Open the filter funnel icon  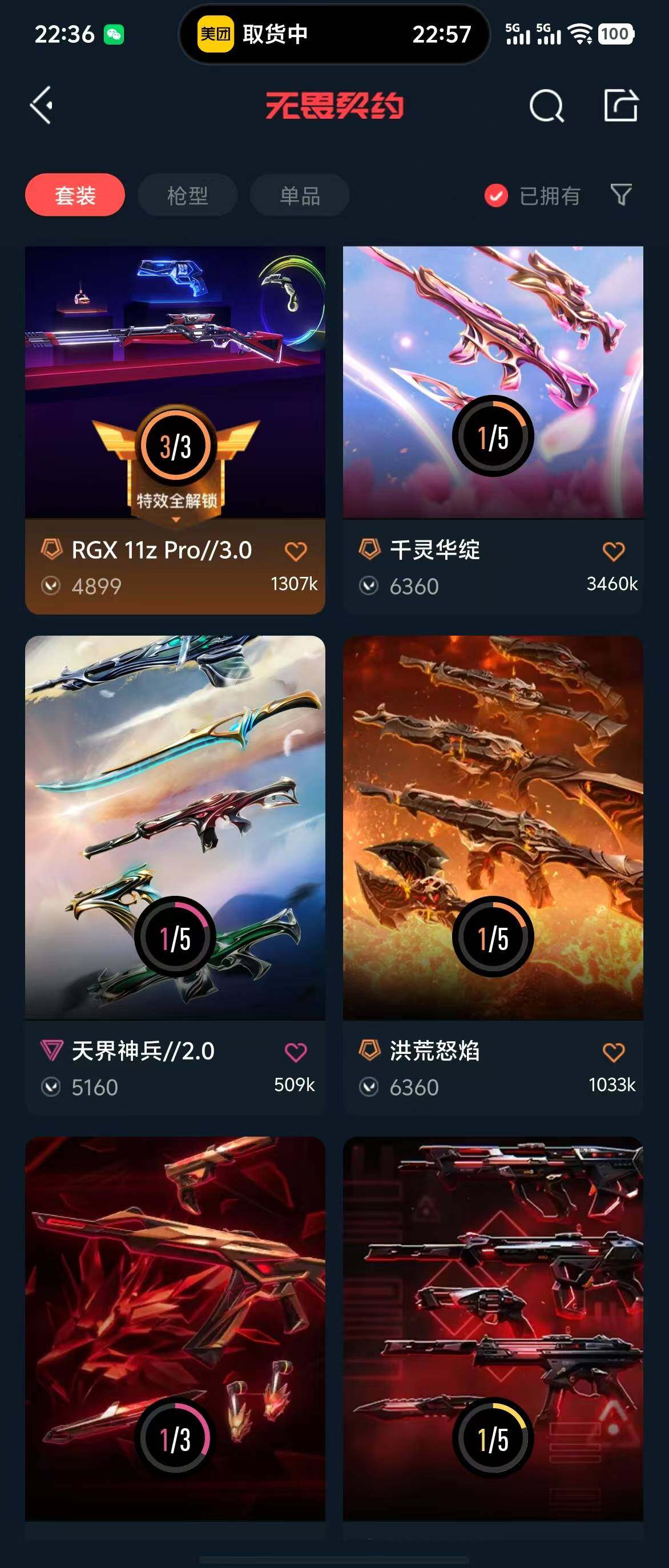tap(621, 195)
